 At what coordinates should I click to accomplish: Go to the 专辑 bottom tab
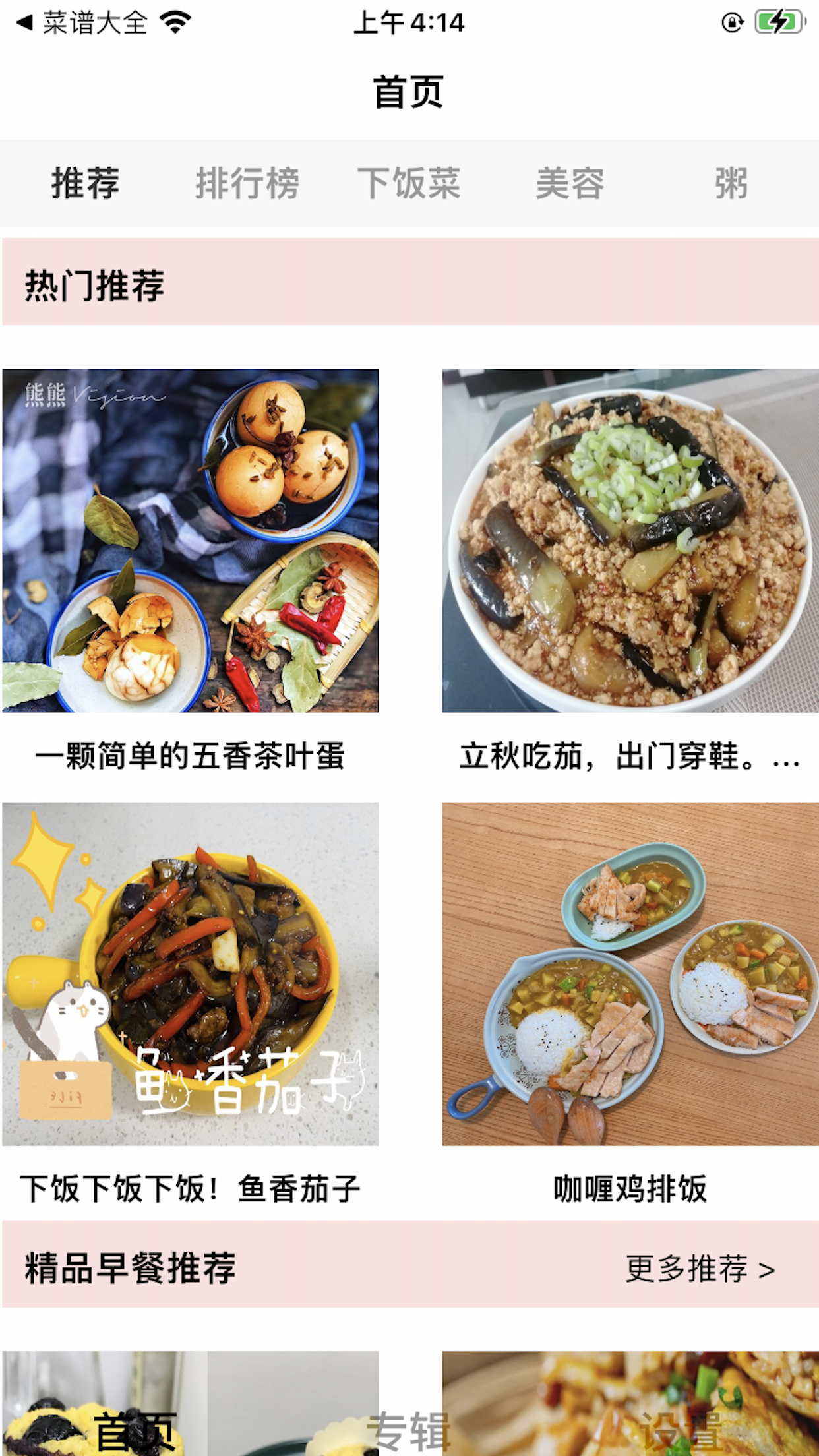pos(409,1432)
